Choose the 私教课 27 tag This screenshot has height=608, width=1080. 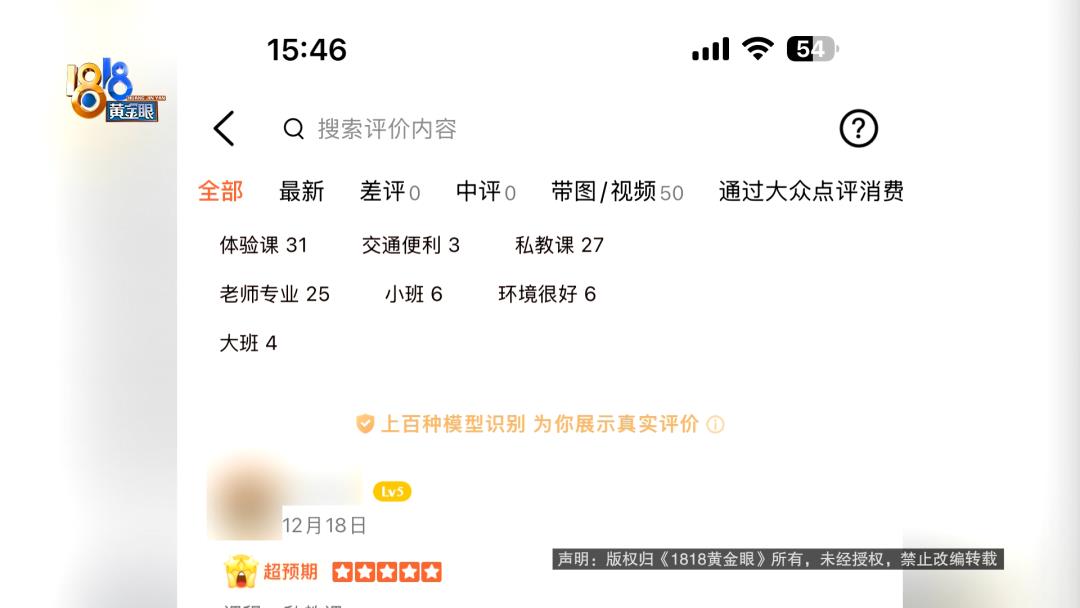[x=559, y=245]
